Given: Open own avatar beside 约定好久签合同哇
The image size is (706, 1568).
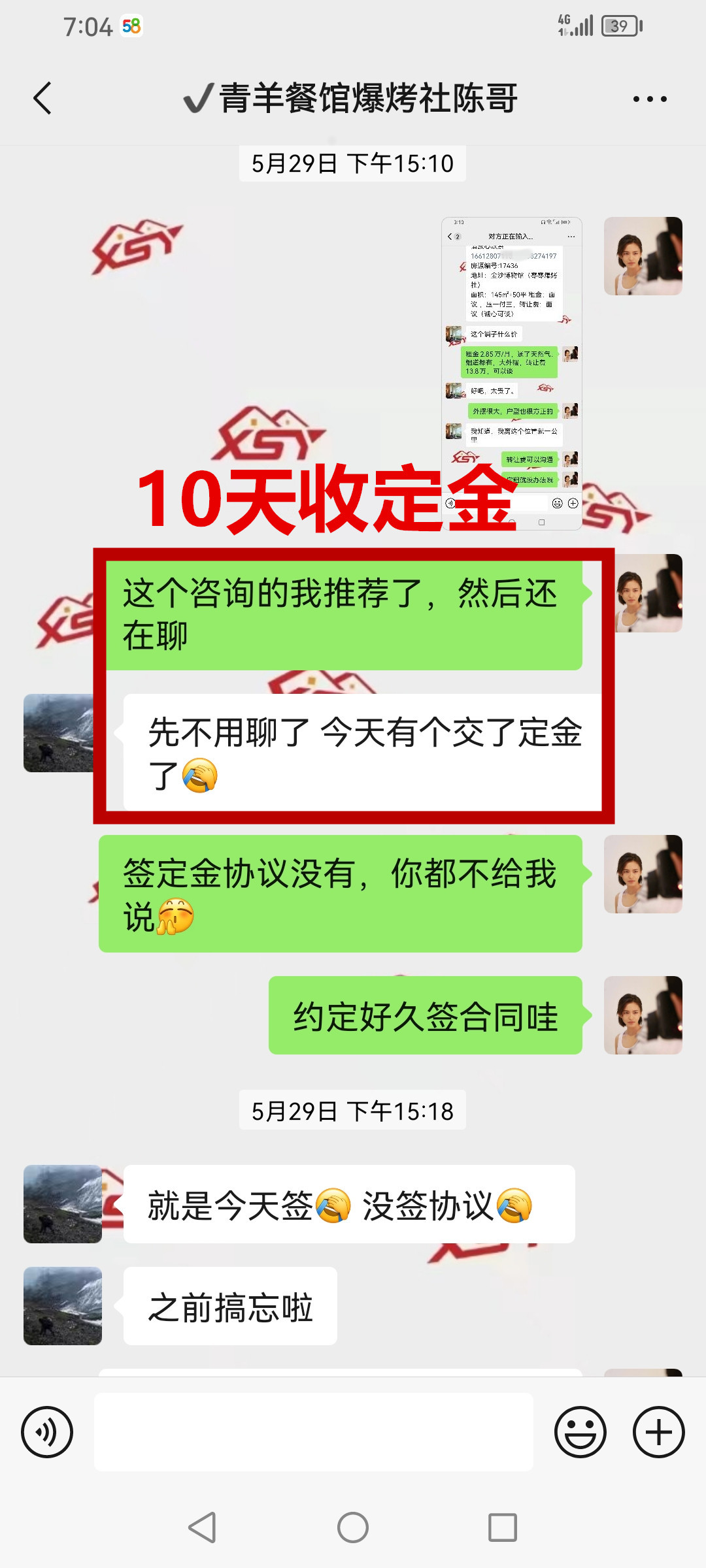Looking at the screenshot, I should click(643, 1015).
